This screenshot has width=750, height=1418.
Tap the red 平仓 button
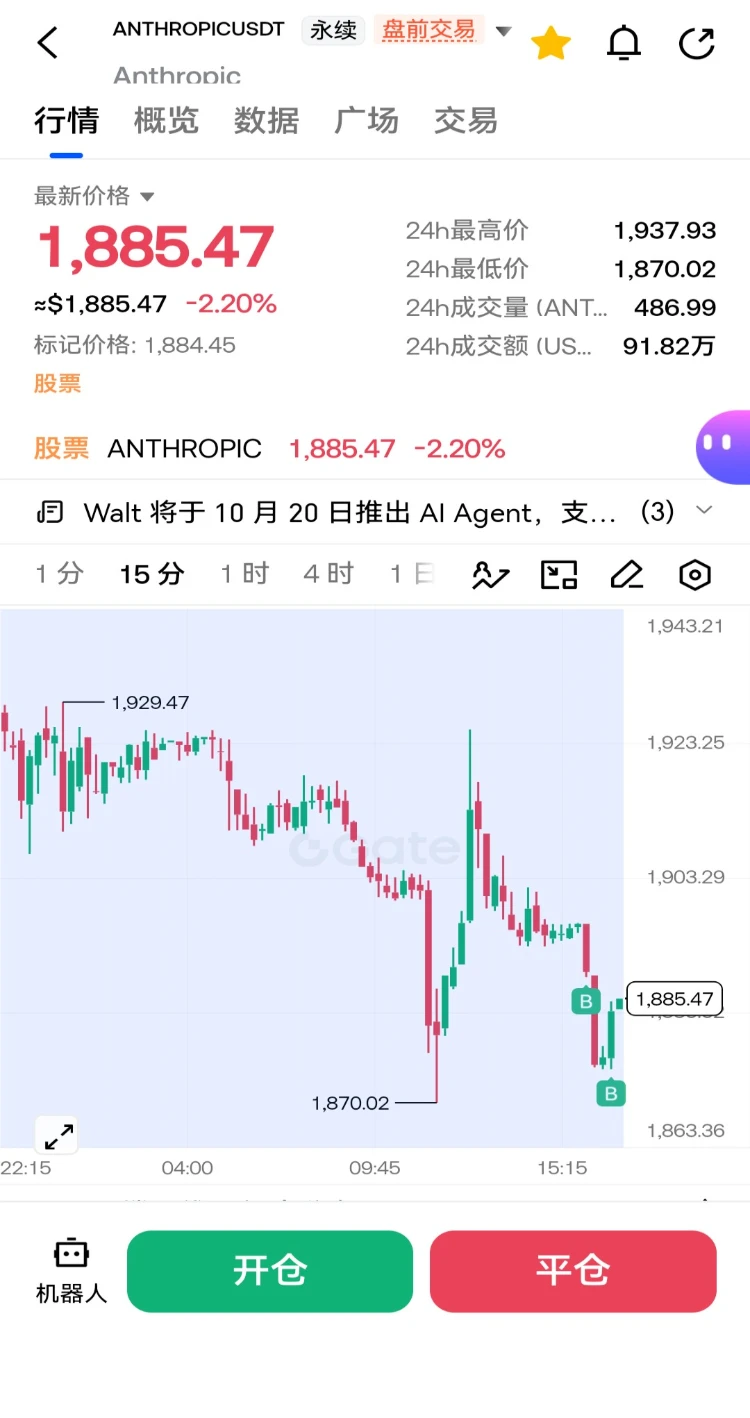click(573, 1271)
